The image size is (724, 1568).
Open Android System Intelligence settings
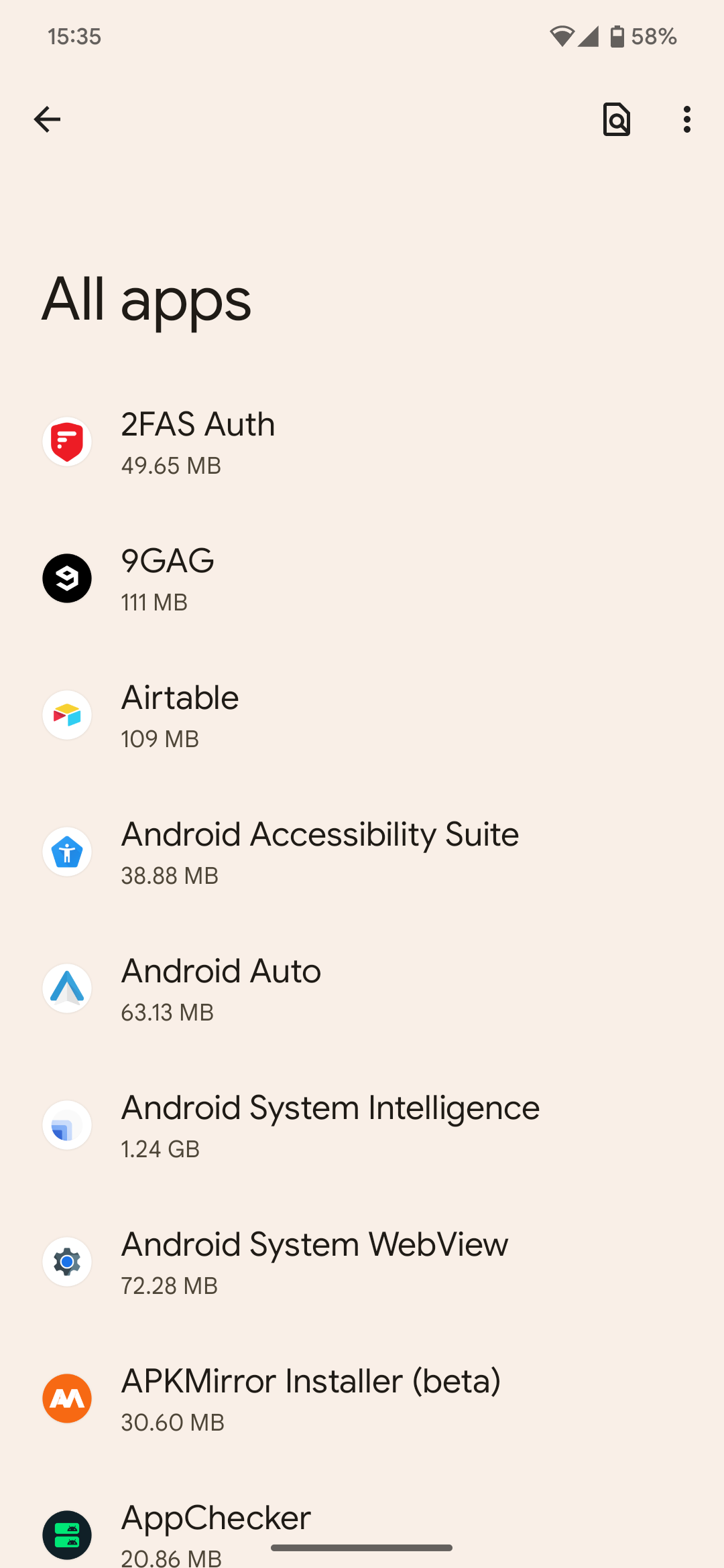tap(330, 1126)
